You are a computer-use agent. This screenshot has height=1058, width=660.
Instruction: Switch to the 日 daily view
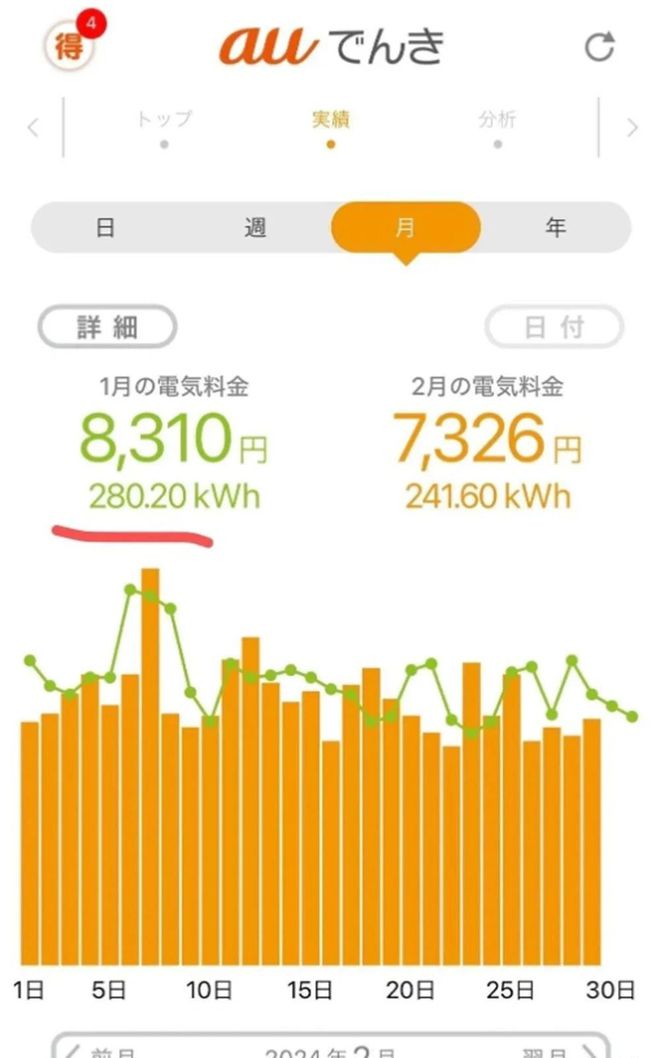pyautogui.click(x=105, y=227)
